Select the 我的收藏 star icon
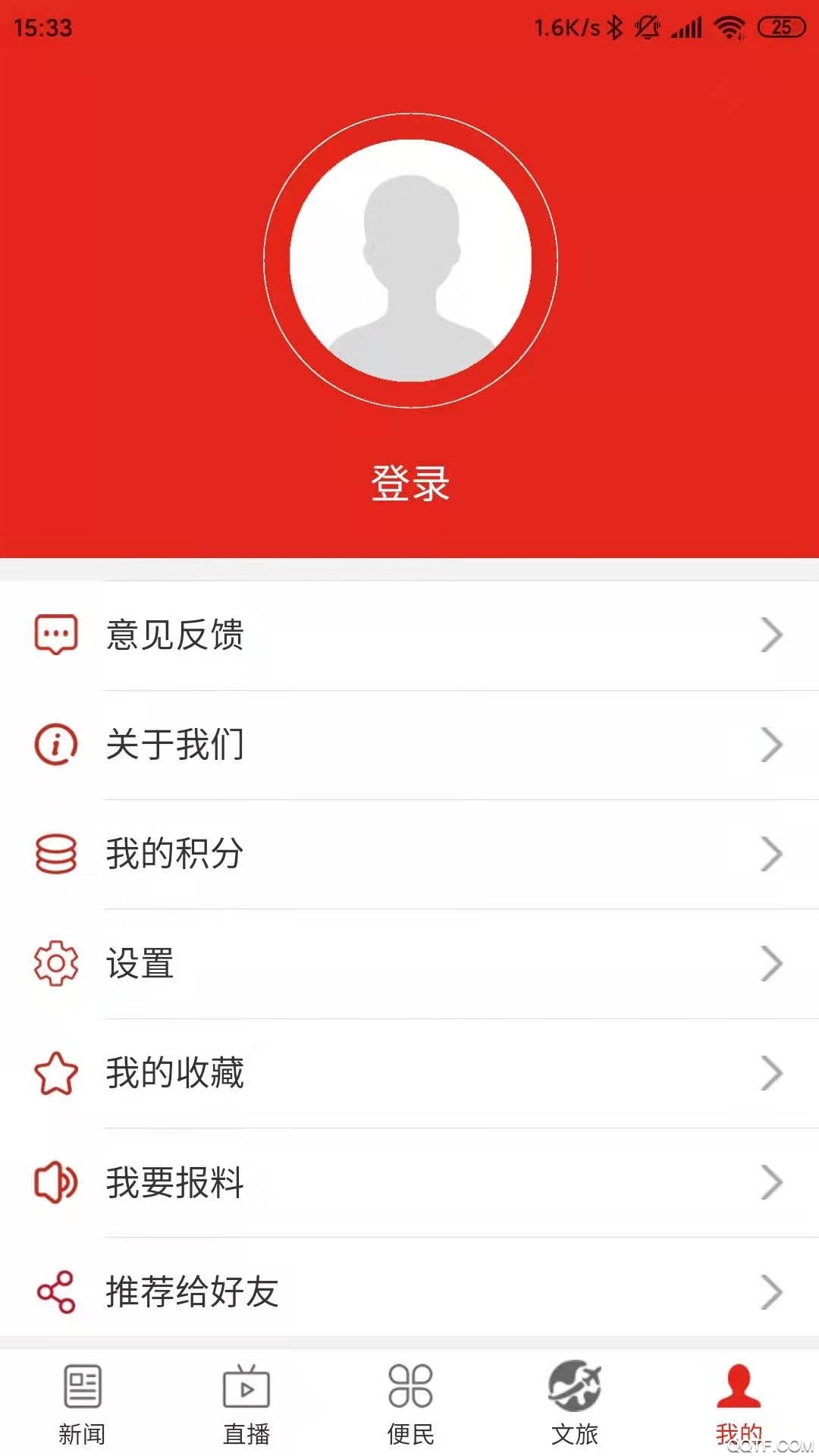The image size is (819, 1456). coord(55,1072)
